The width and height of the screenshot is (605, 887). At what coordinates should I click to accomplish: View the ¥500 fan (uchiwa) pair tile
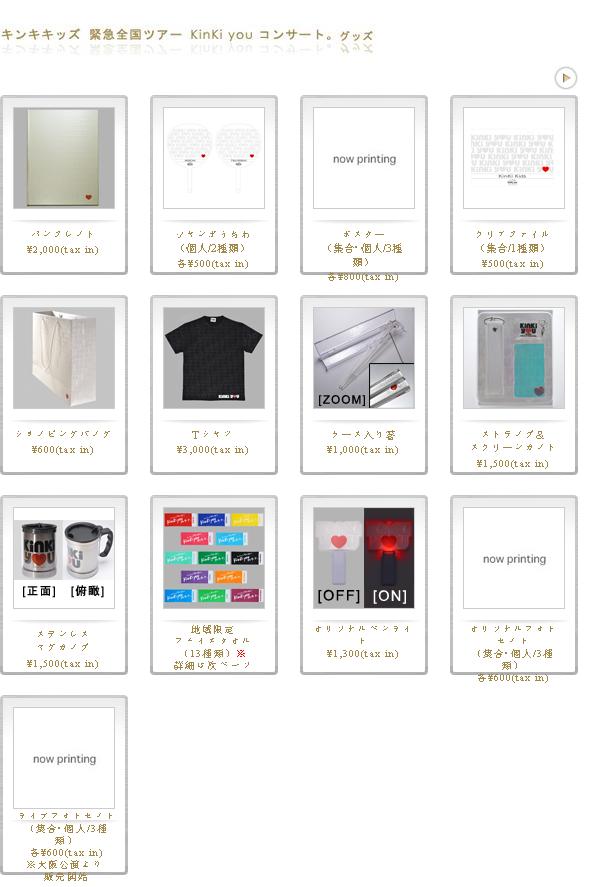pyautogui.click(x=214, y=159)
